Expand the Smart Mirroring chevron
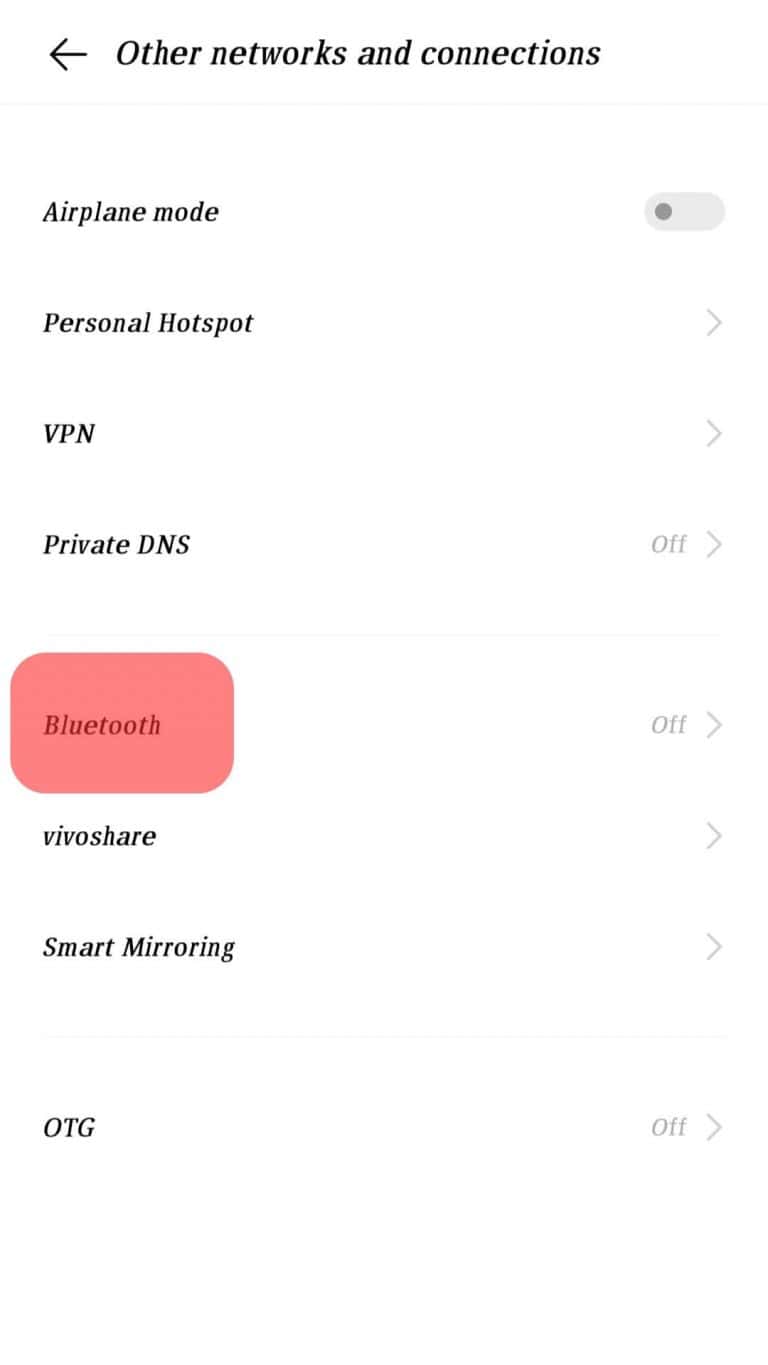This screenshot has width=768, height=1365. [x=713, y=946]
